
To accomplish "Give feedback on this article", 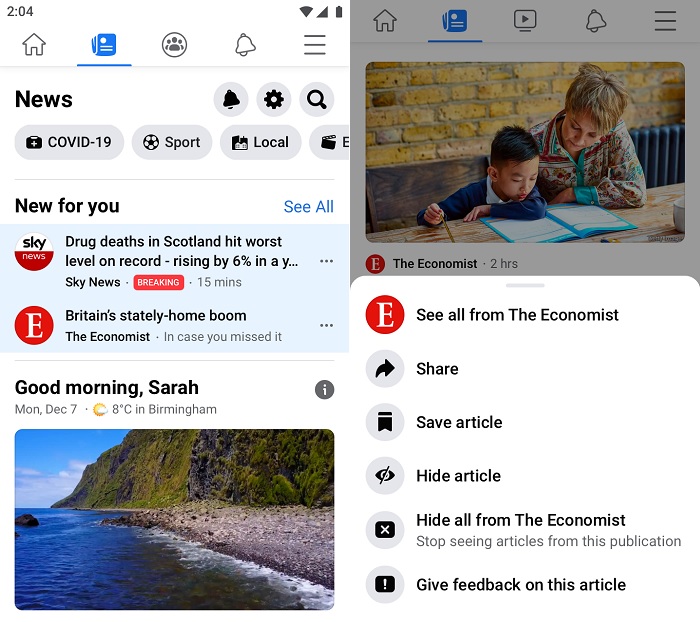I will (520, 585).
